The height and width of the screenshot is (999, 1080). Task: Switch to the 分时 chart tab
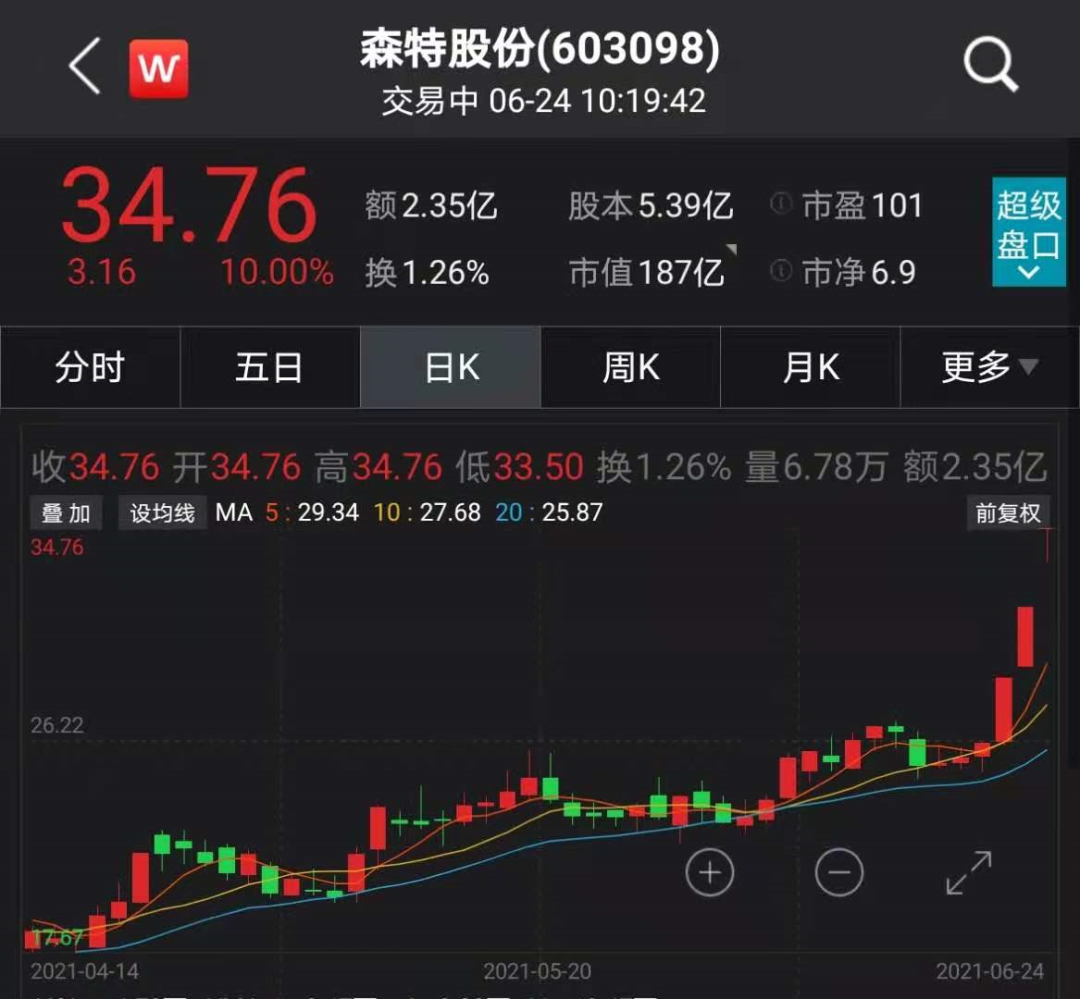tap(90, 368)
